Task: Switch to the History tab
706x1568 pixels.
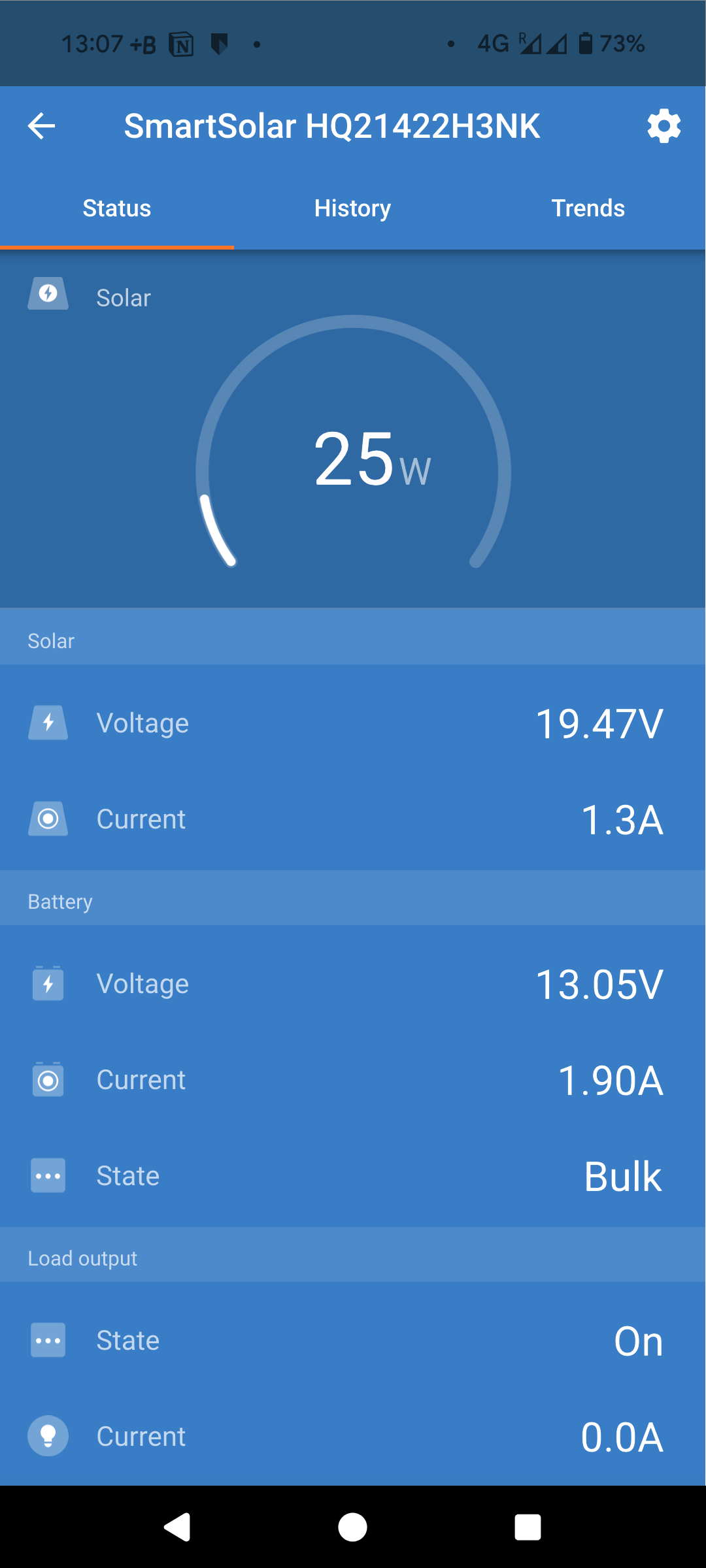Action: 352,208
